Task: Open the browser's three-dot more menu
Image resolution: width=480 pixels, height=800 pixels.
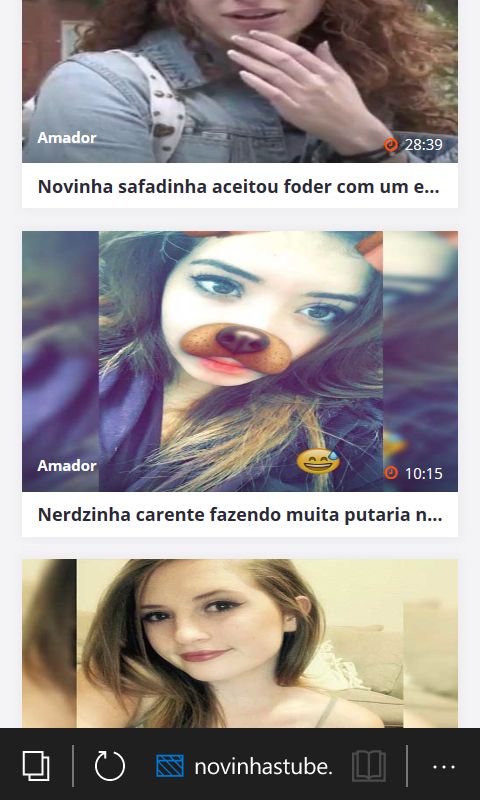Action: [443, 767]
